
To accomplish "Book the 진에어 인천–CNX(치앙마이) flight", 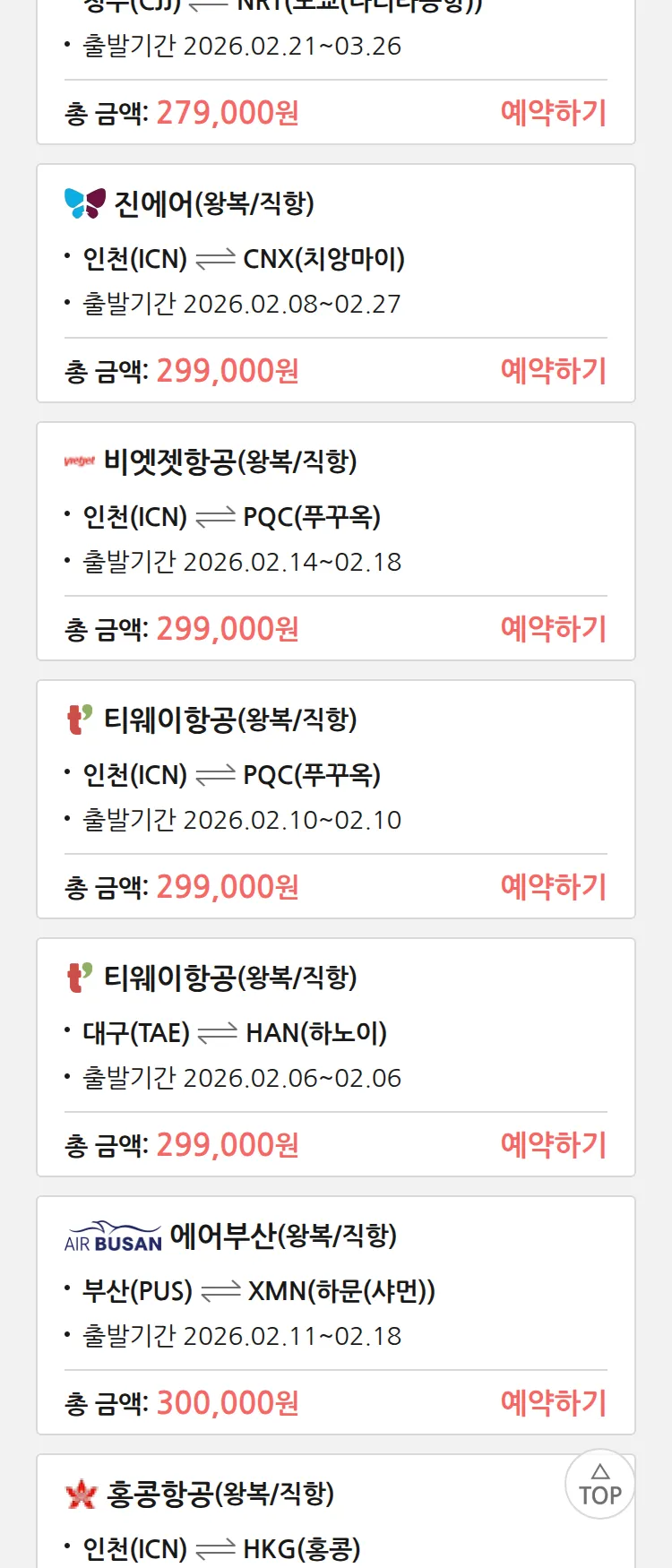I will click(553, 371).
